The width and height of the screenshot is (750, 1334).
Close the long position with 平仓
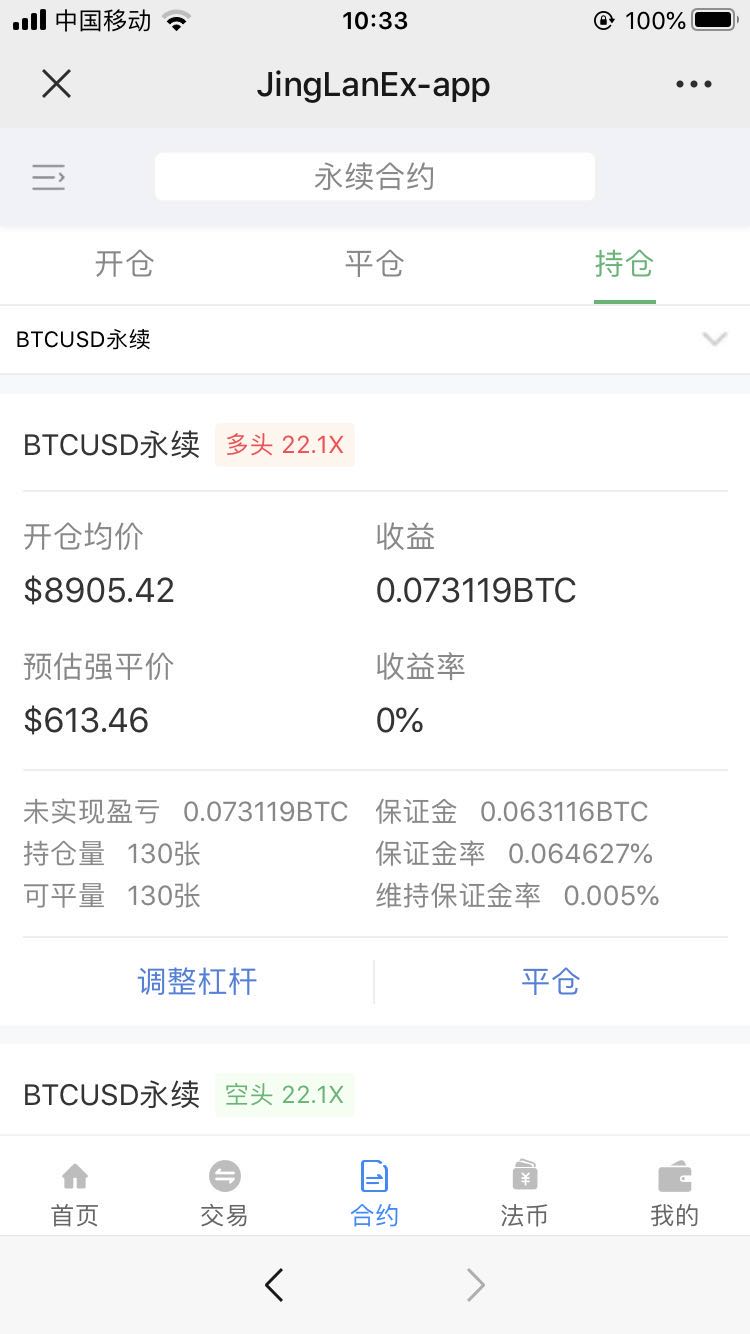550,981
